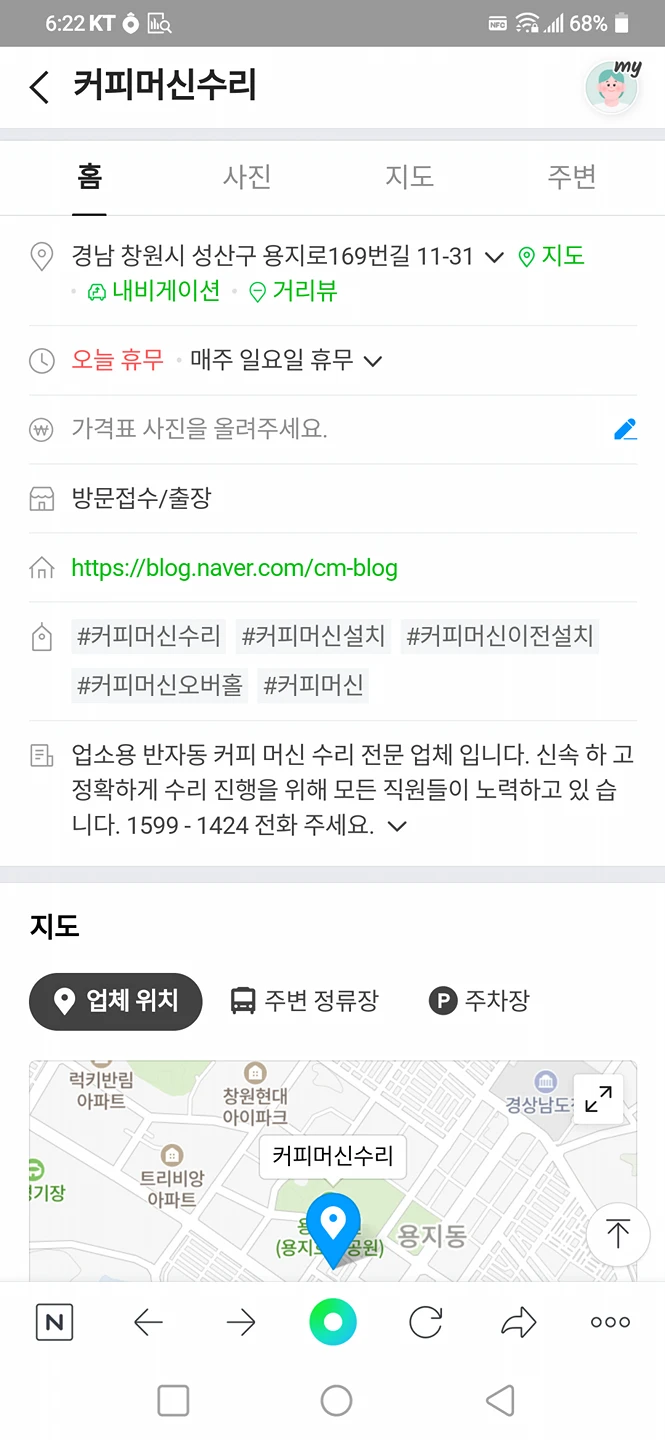665x1440 pixels.
Task: Expand the map to full screen
Action: (x=598, y=1099)
